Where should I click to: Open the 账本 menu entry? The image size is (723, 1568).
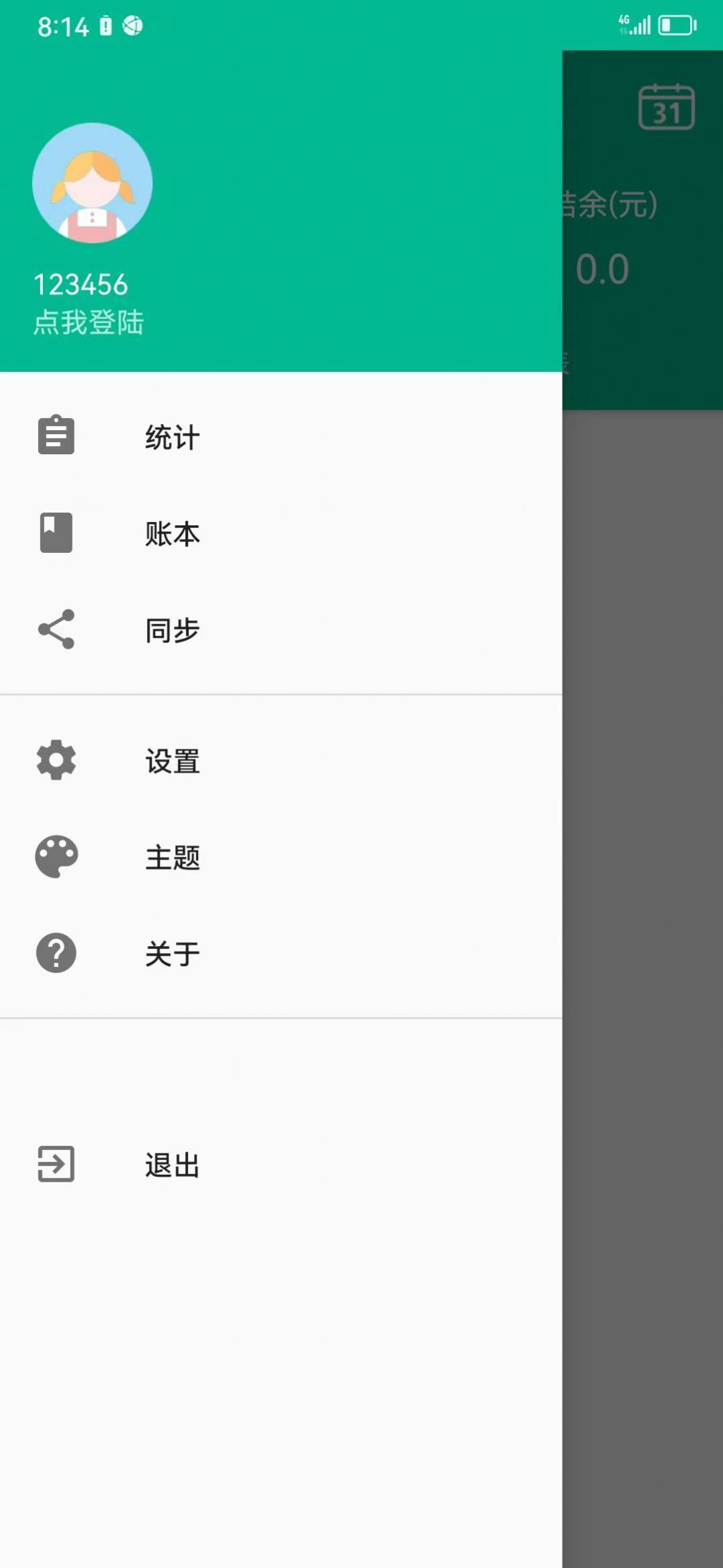click(172, 533)
